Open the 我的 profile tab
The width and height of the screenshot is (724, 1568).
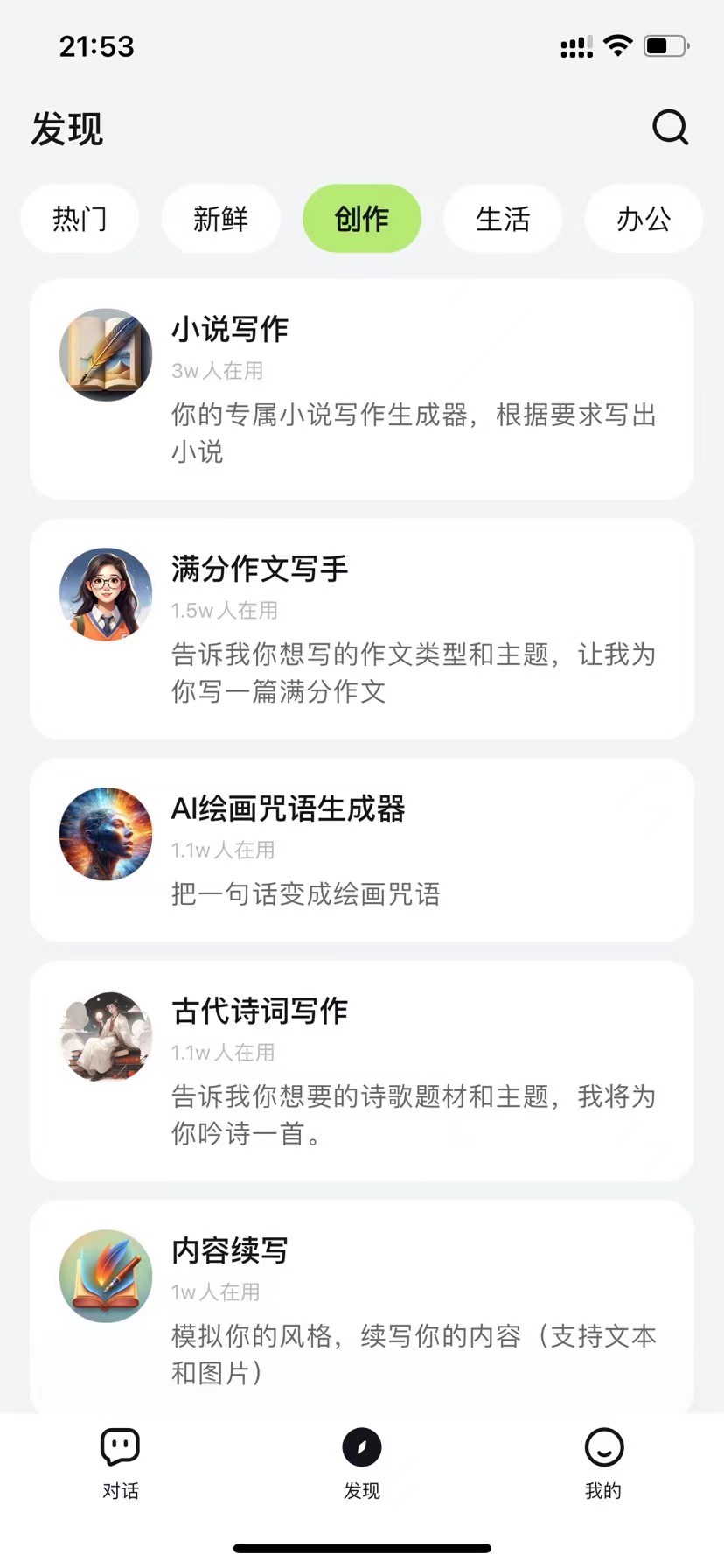(603, 1463)
